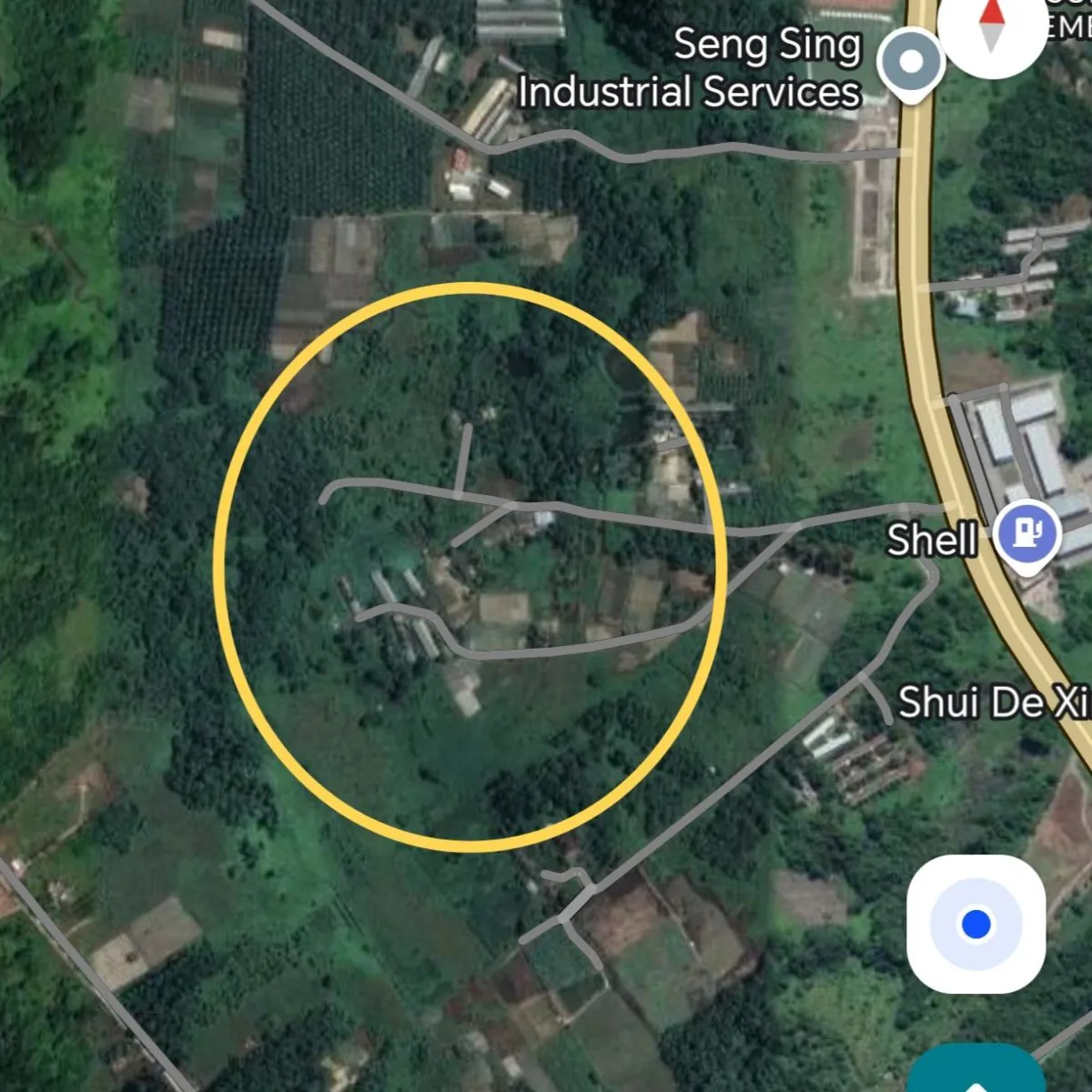Tap the compass to reset map orientation
The height and width of the screenshot is (1092, 1092).
tap(992, 29)
